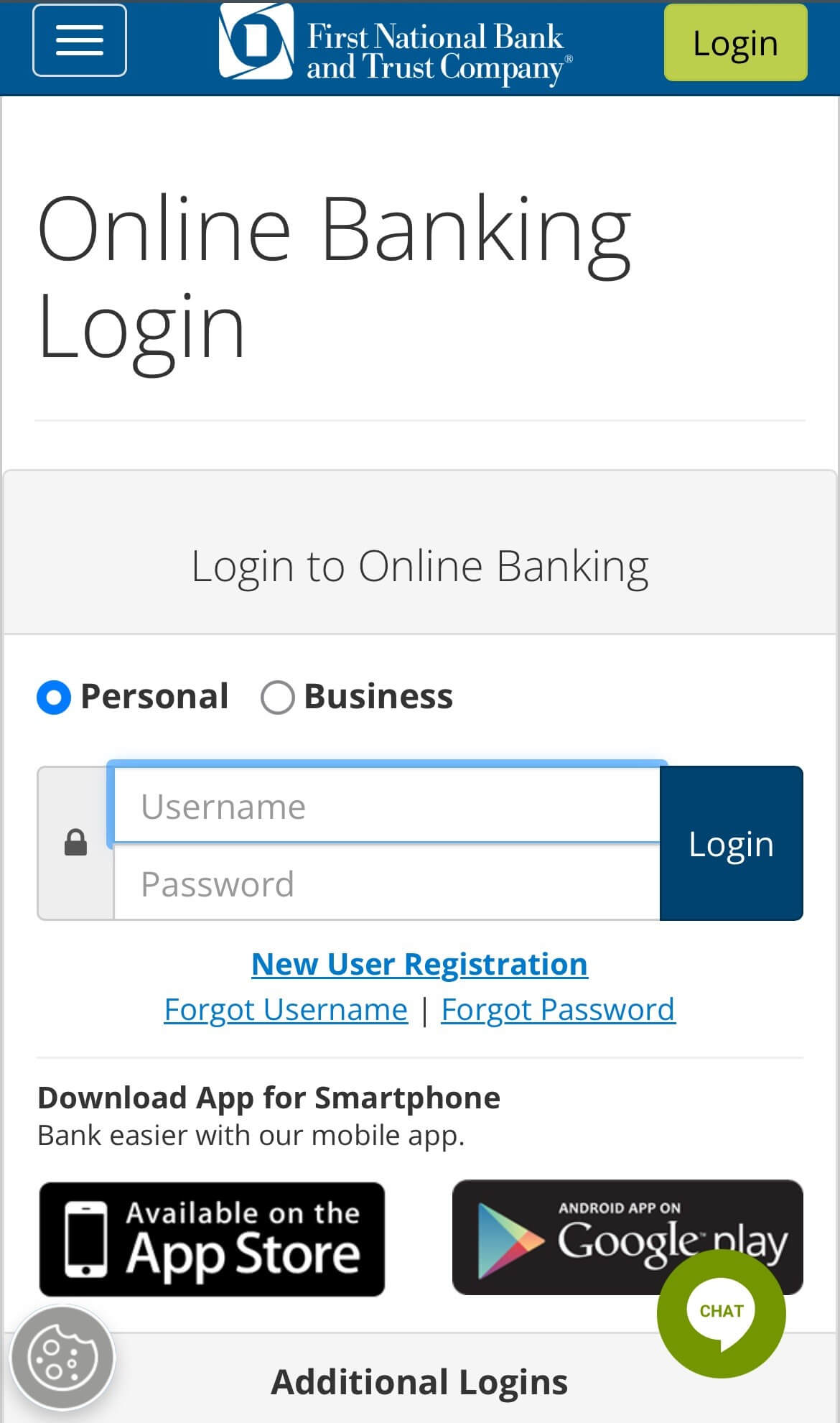This screenshot has height=1423, width=840.
Task: Open First National Bank logo homepage
Action: click(x=396, y=42)
